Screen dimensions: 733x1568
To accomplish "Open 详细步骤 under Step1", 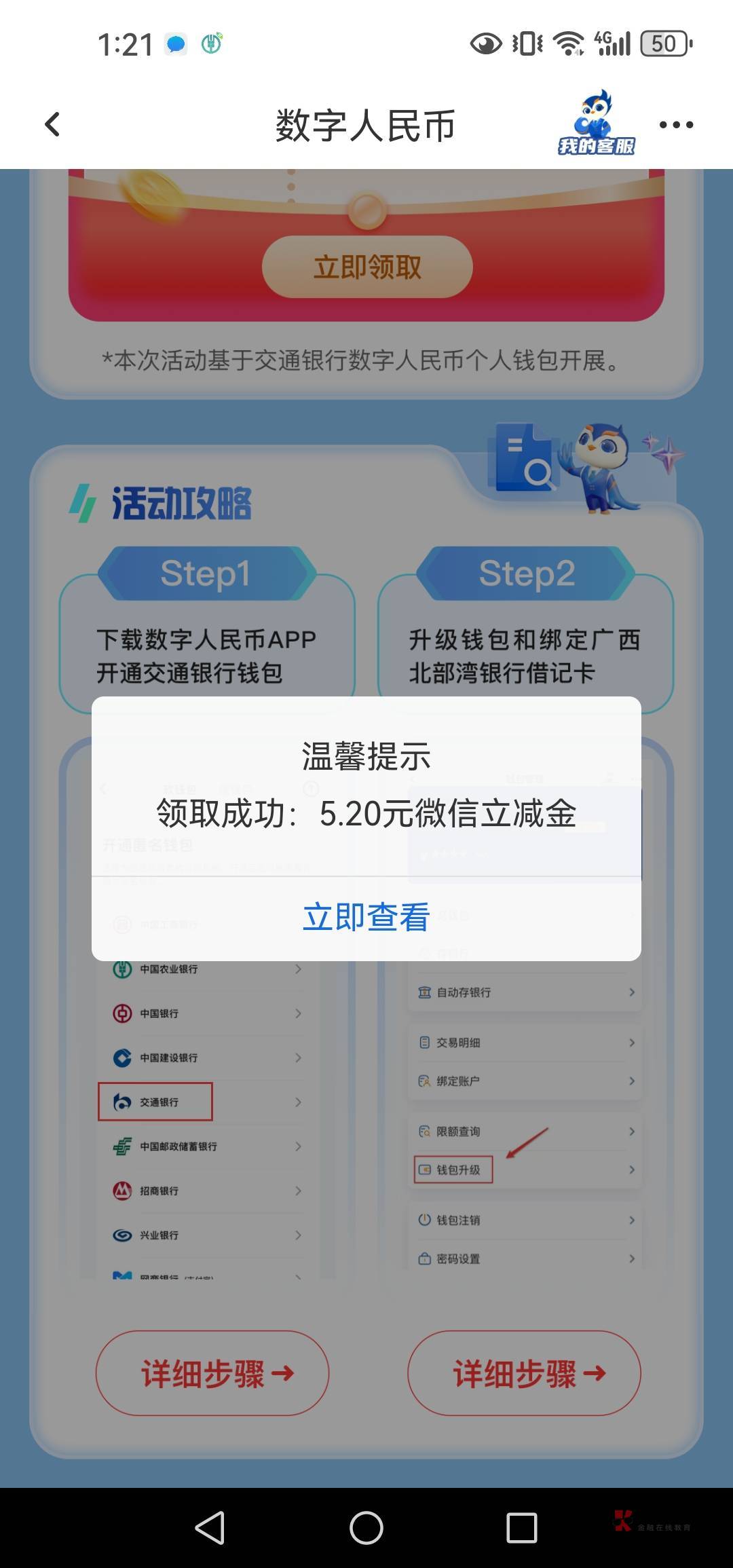I will tap(212, 1373).
